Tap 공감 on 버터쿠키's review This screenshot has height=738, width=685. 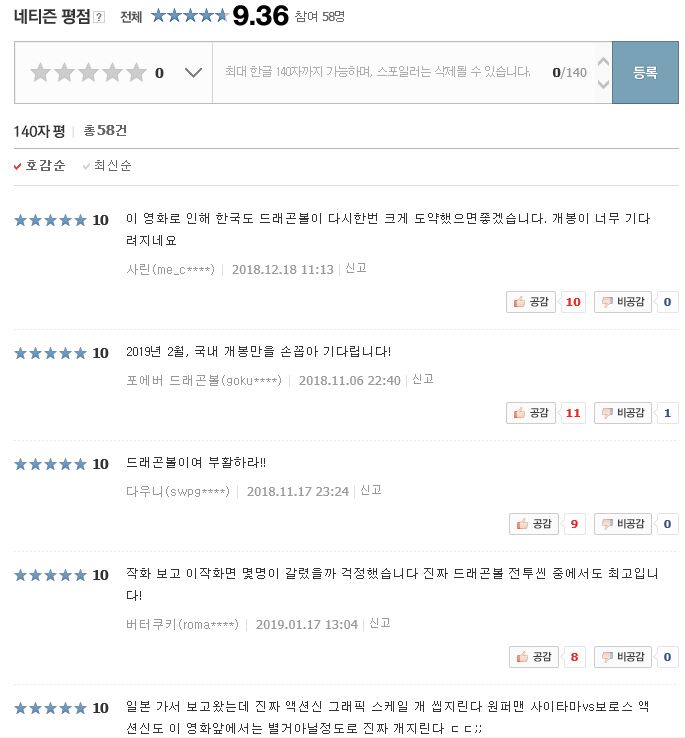pos(535,657)
